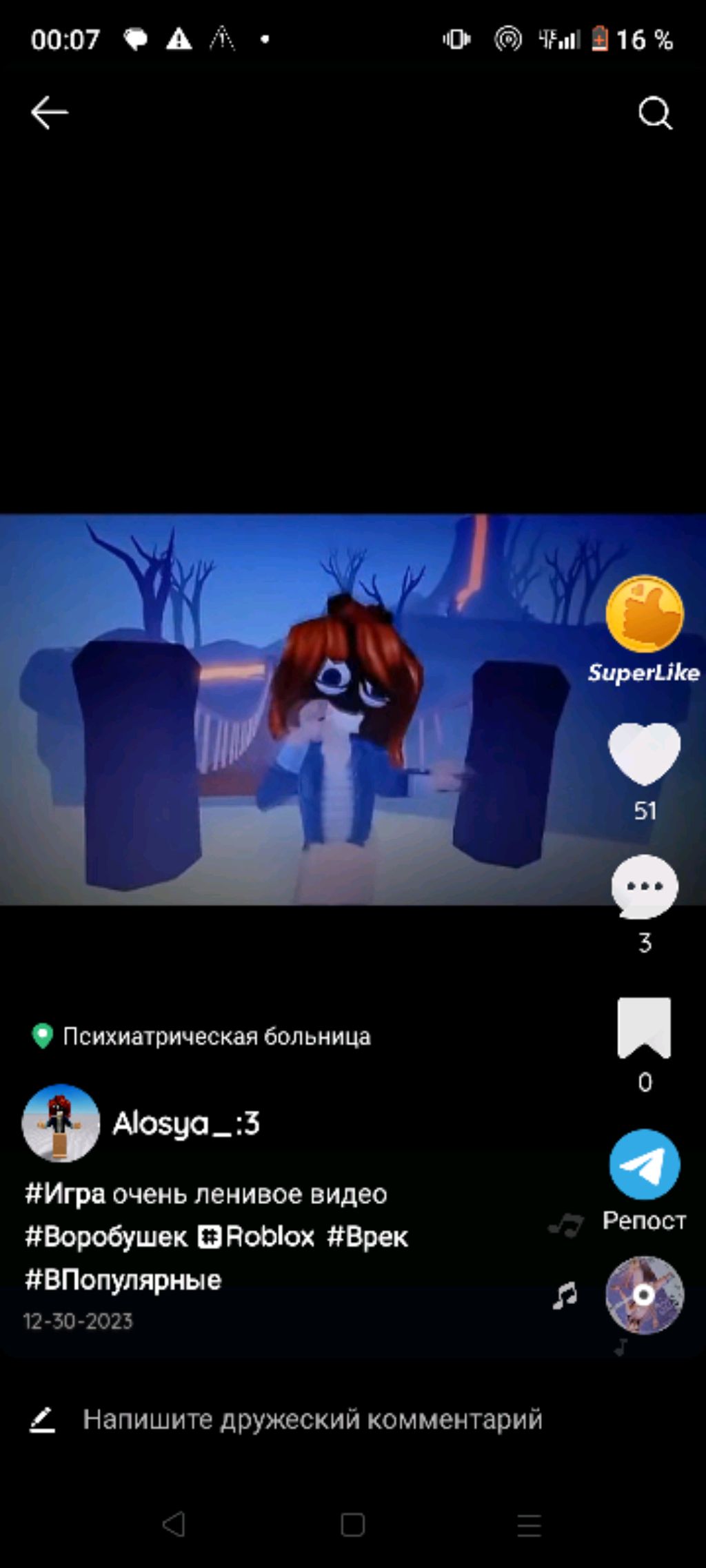
Task: Tap the Напишите дружеский комментарий field
Action: [x=312, y=1419]
